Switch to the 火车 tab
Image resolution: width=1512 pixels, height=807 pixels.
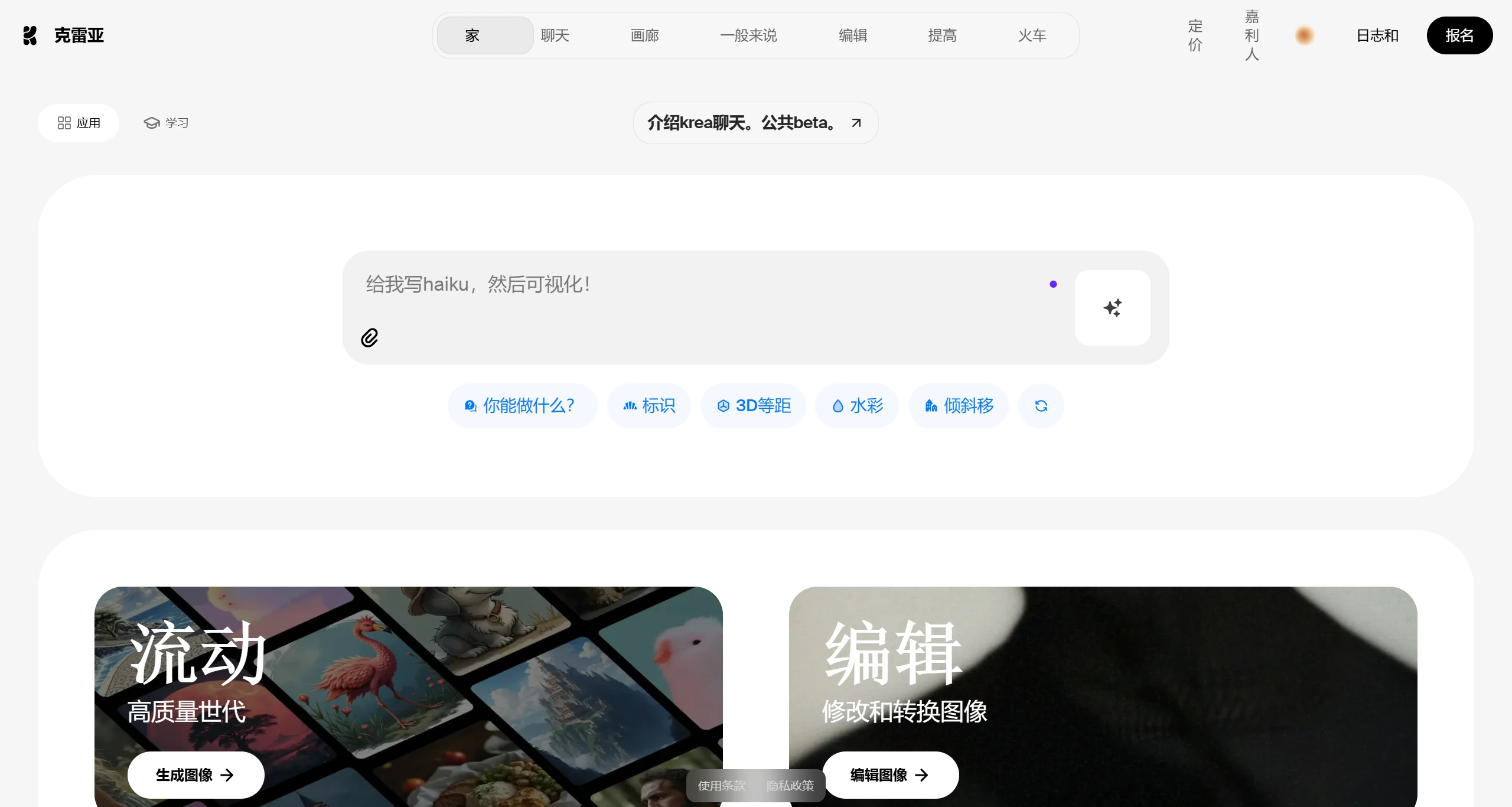(x=1032, y=35)
